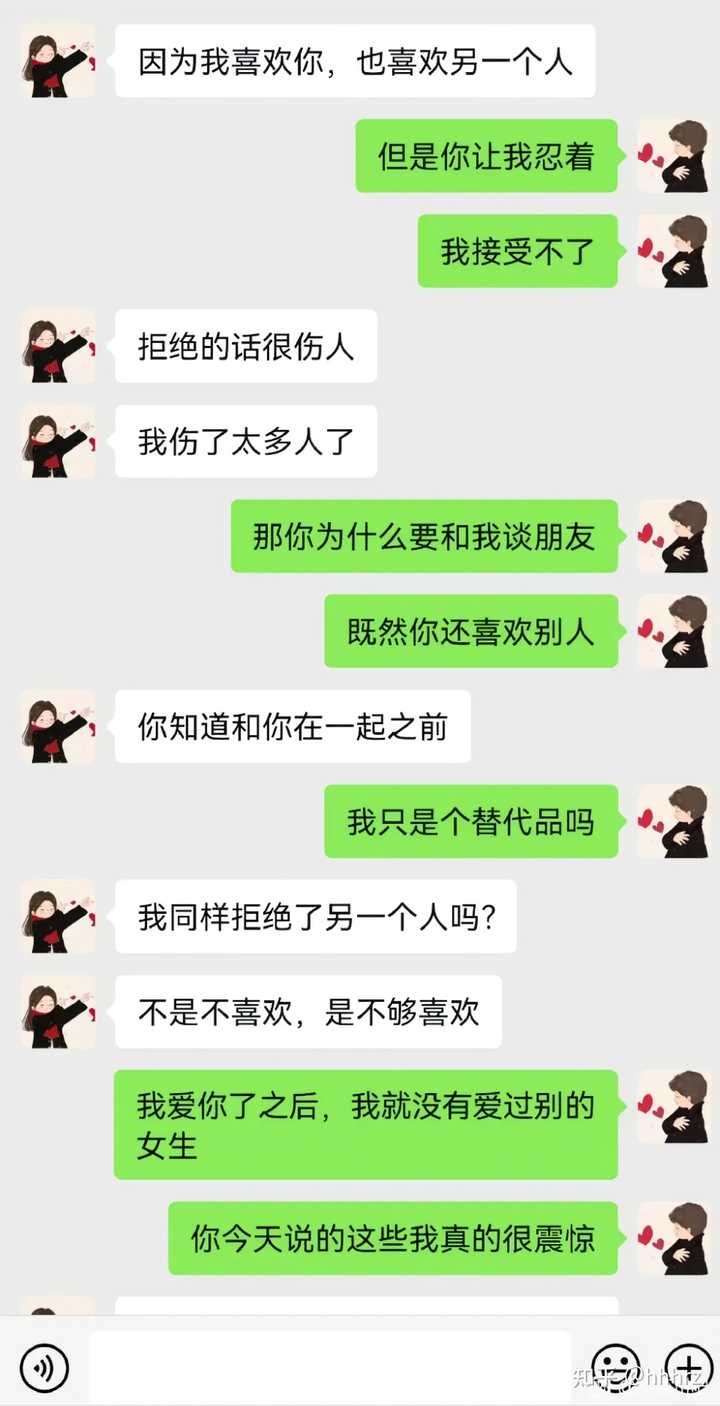Open avatar beside '因为我喜欢你，也喜欢另一个人'
This screenshot has width=720, height=1406.
[58, 61]
